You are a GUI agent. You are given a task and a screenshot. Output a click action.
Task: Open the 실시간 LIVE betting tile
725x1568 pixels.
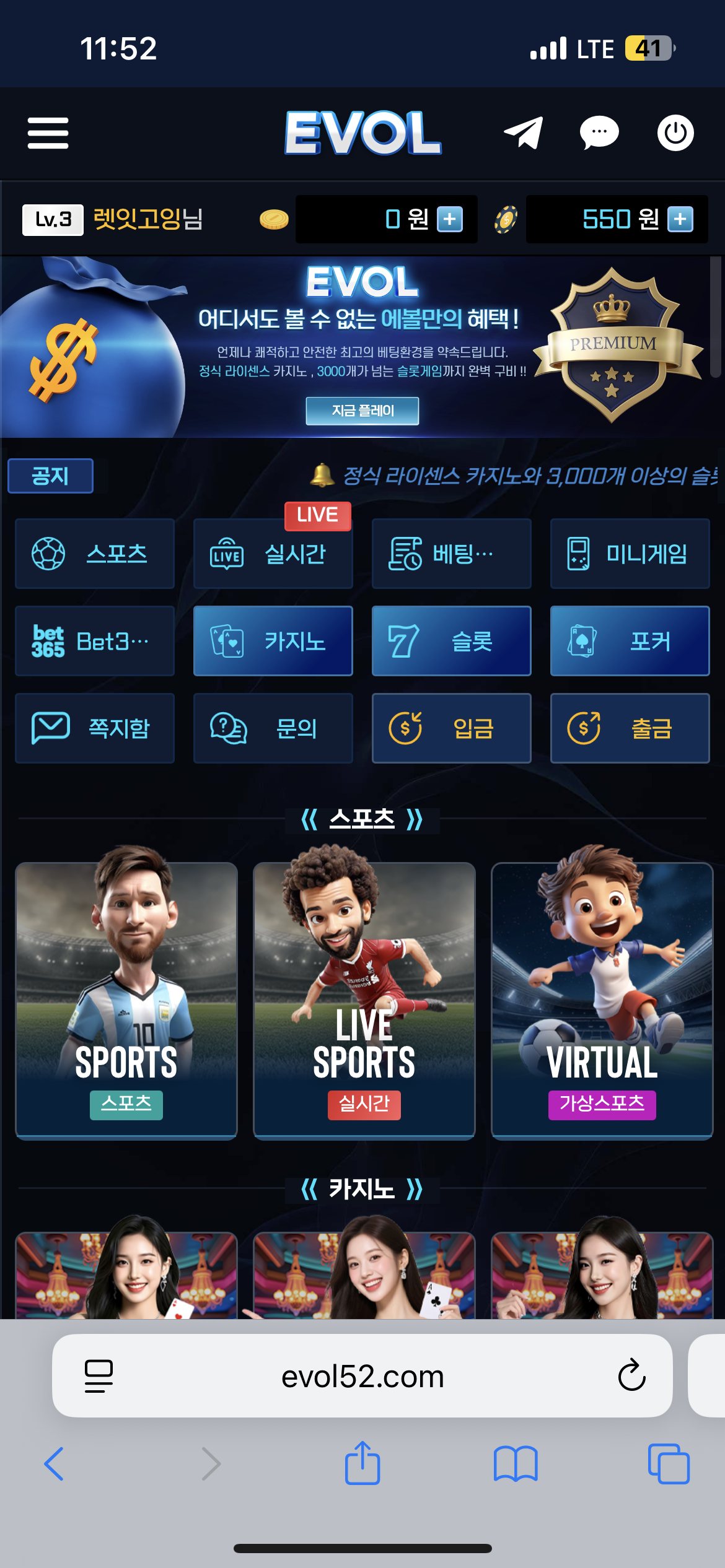pos(273,553)
